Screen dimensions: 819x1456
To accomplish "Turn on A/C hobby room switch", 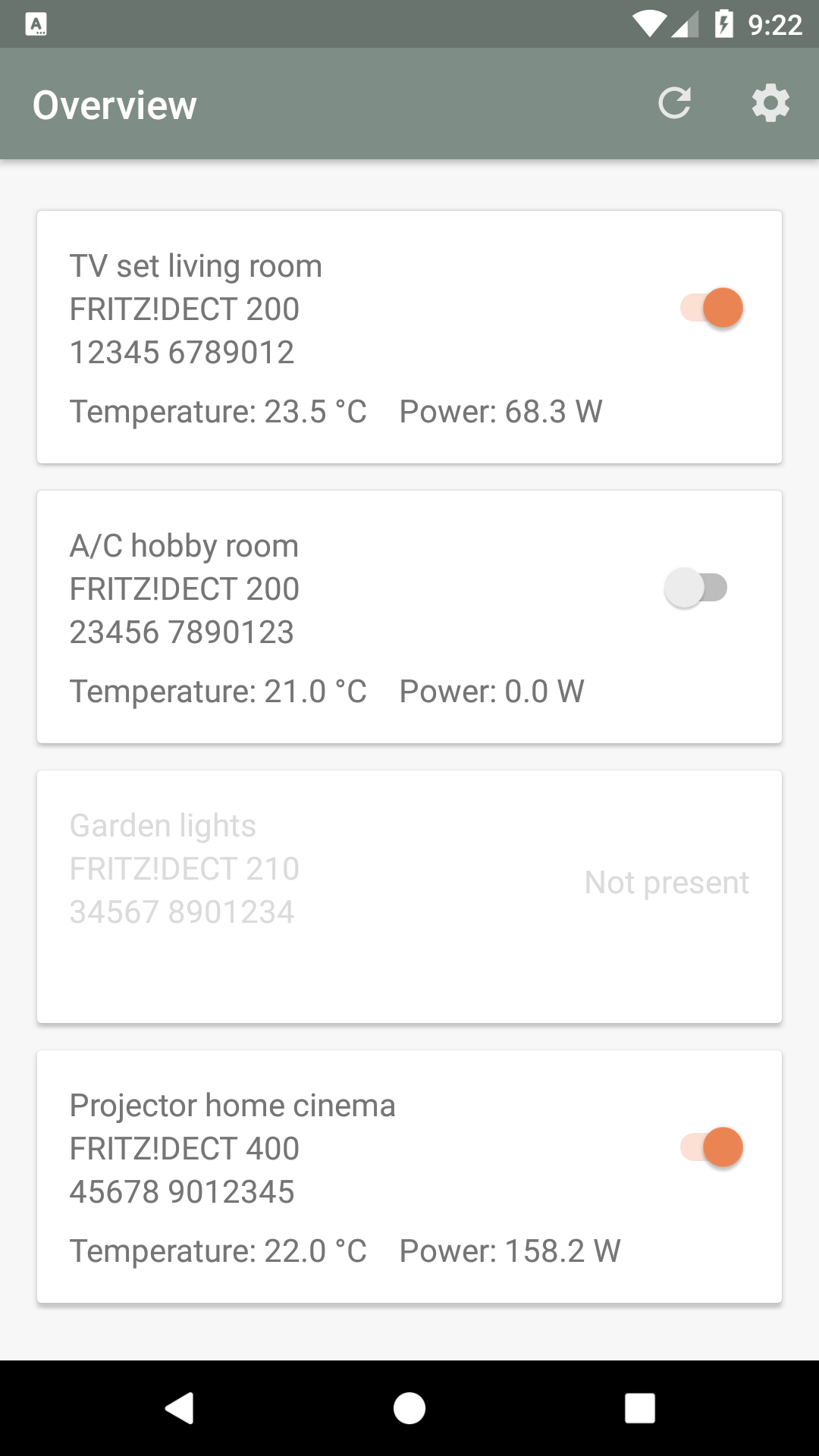I will click(x=696, y=588).
